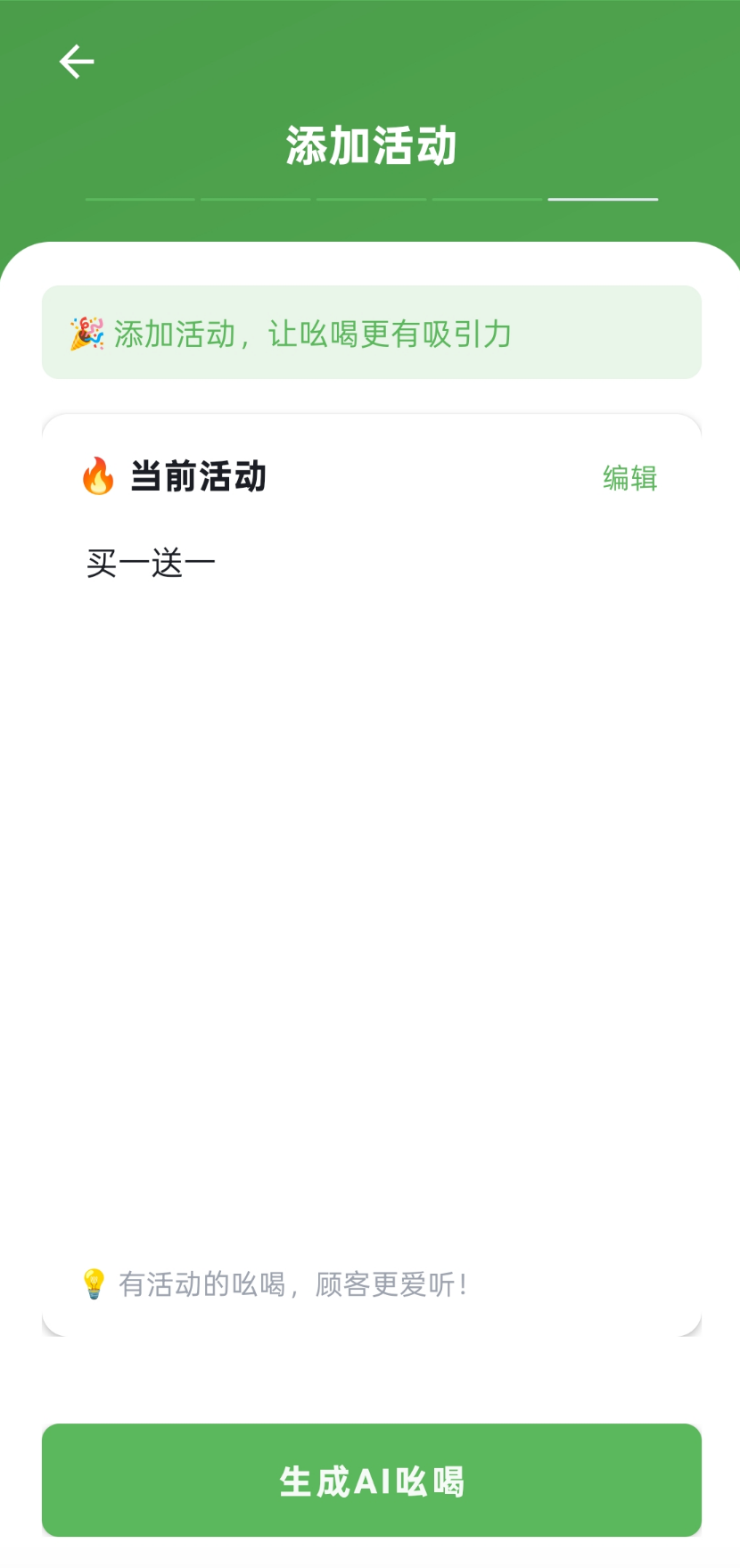Tap the first progress step segment
740x1568 pixels.
coord(139,200)
